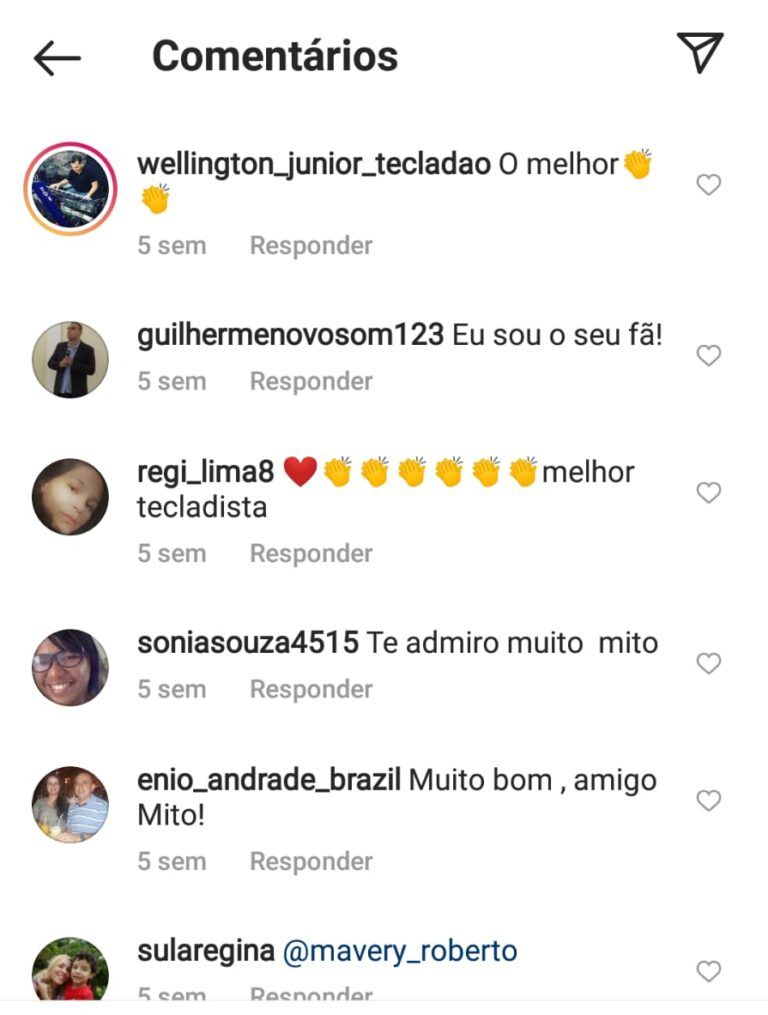This screenshot has width=768, height=1015.
Task: View regi_lima8's profile via username
Action: coord(206,472)
